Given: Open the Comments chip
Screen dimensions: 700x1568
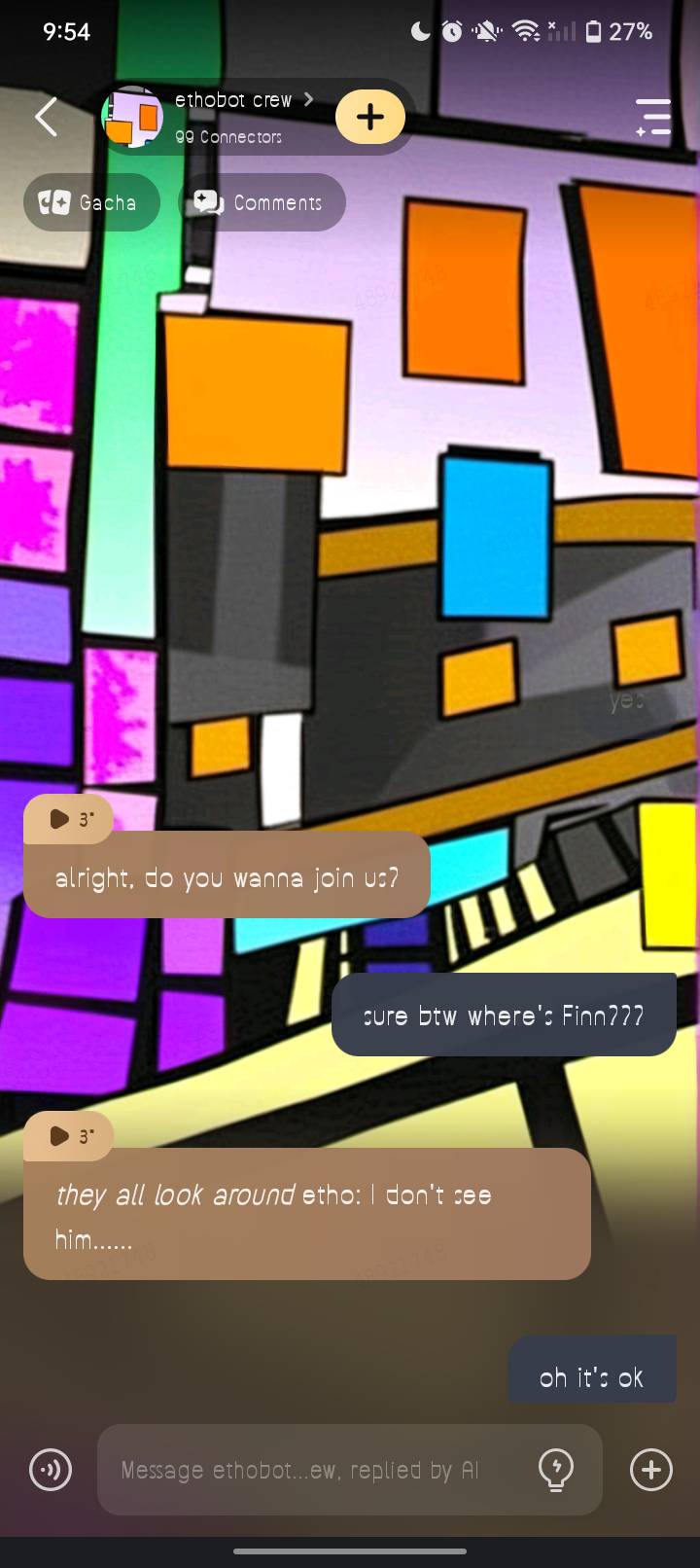Looking at the screenshot, I should click(x=261, y=202).
